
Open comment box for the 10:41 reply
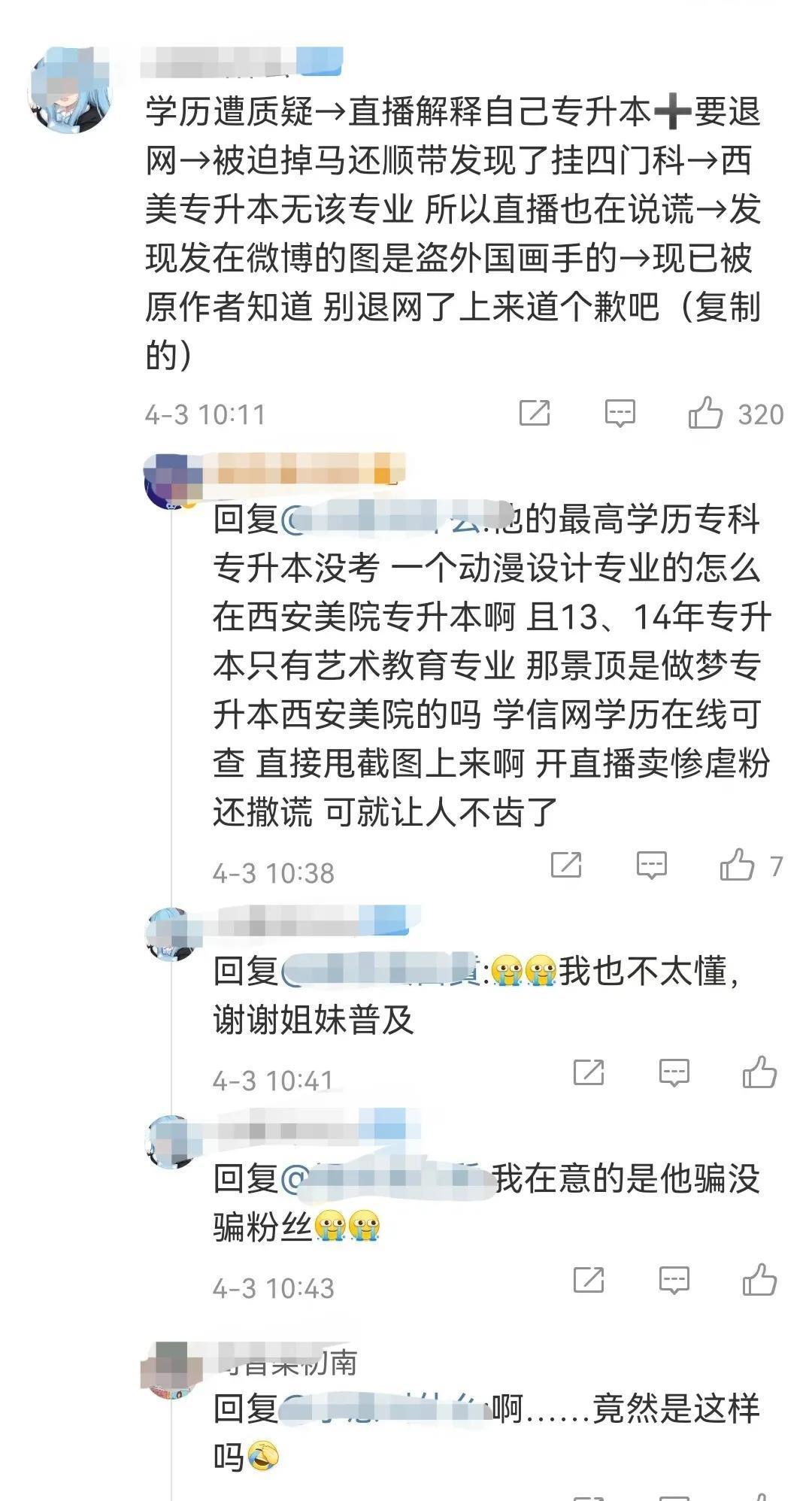(674, 1073)
